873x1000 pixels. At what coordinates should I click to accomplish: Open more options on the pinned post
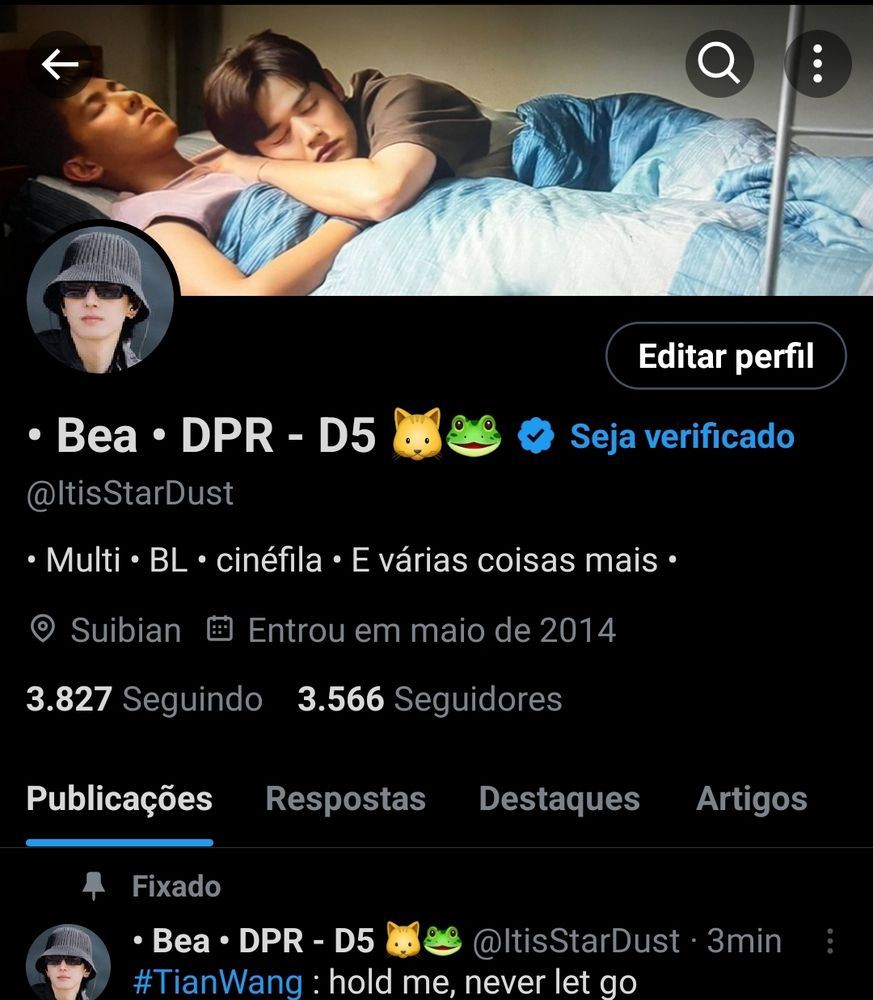[829, 941]
